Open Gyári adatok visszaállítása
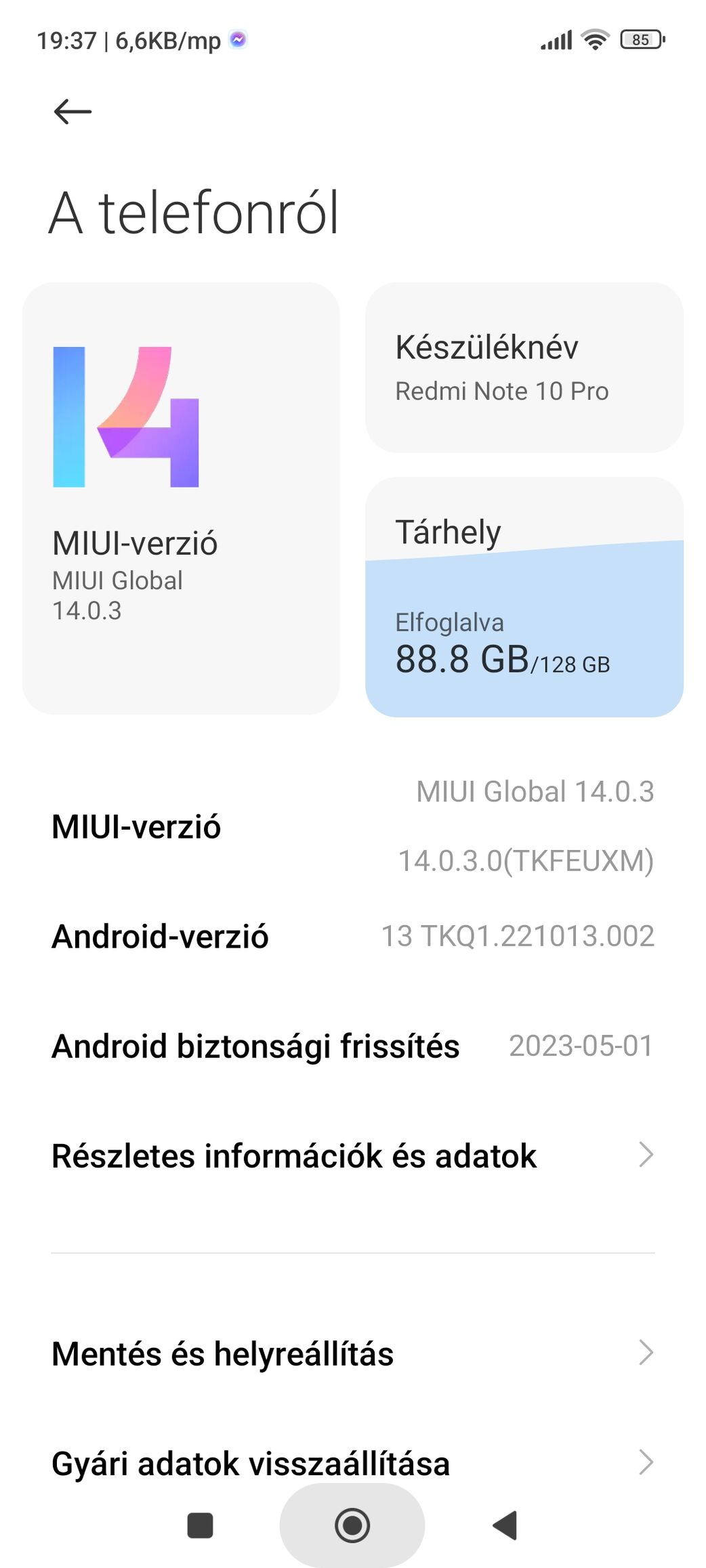The width and height of the screenshot is (706, 1568). (x=353, y=1463)
